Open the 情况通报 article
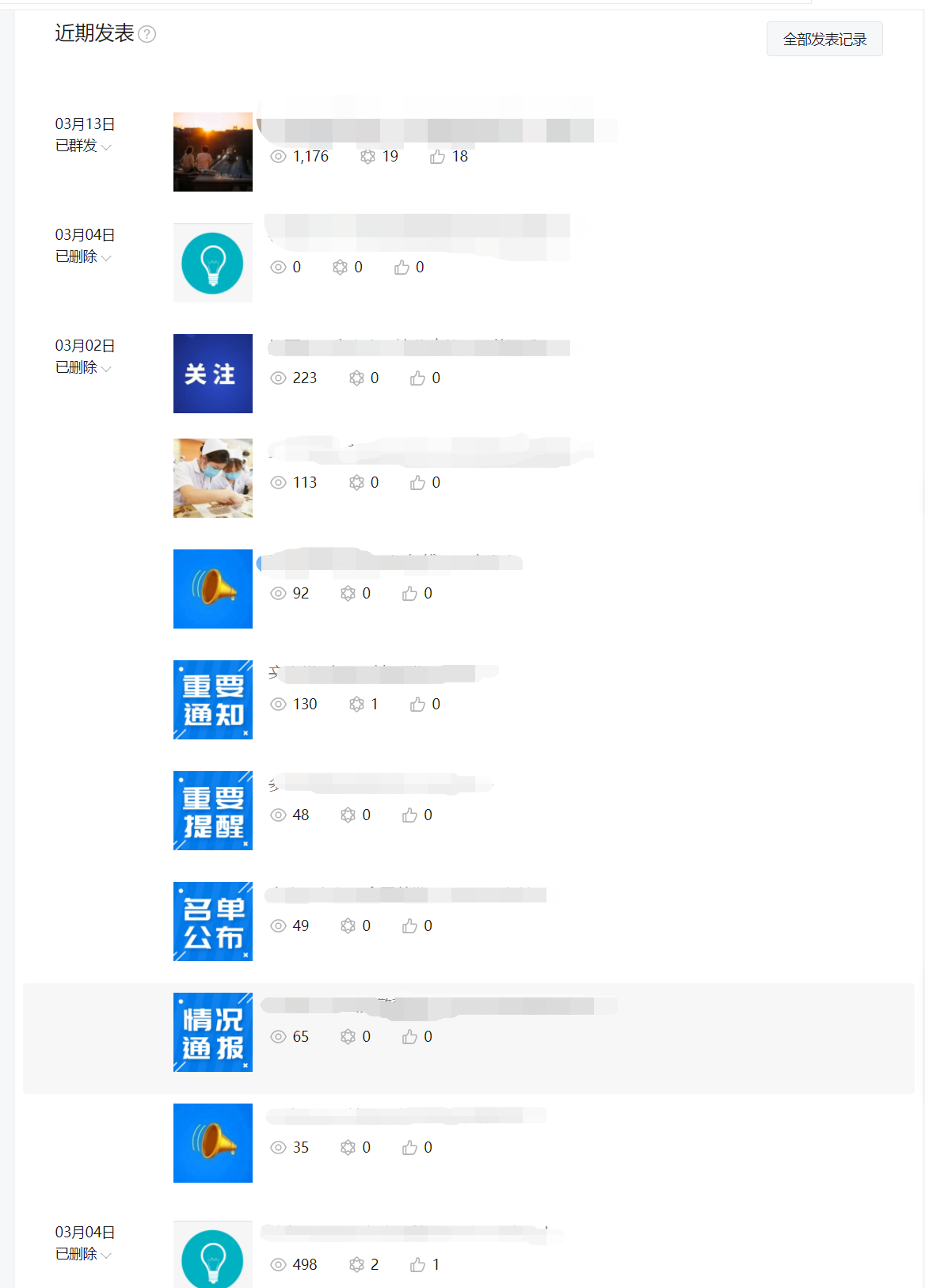This screenshot has width=925, height=1288. click(212, 1032)
